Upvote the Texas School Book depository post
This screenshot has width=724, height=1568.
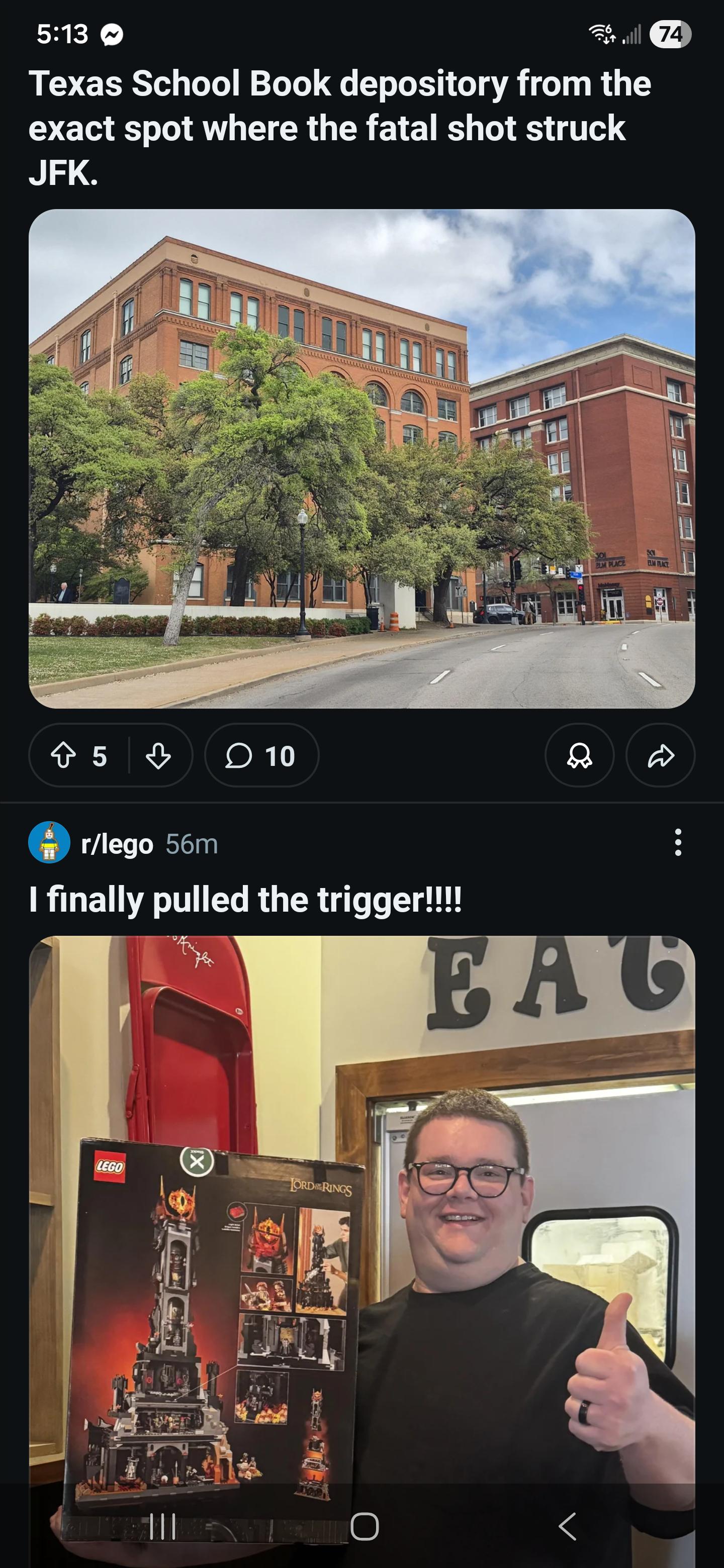pos(63,756)
